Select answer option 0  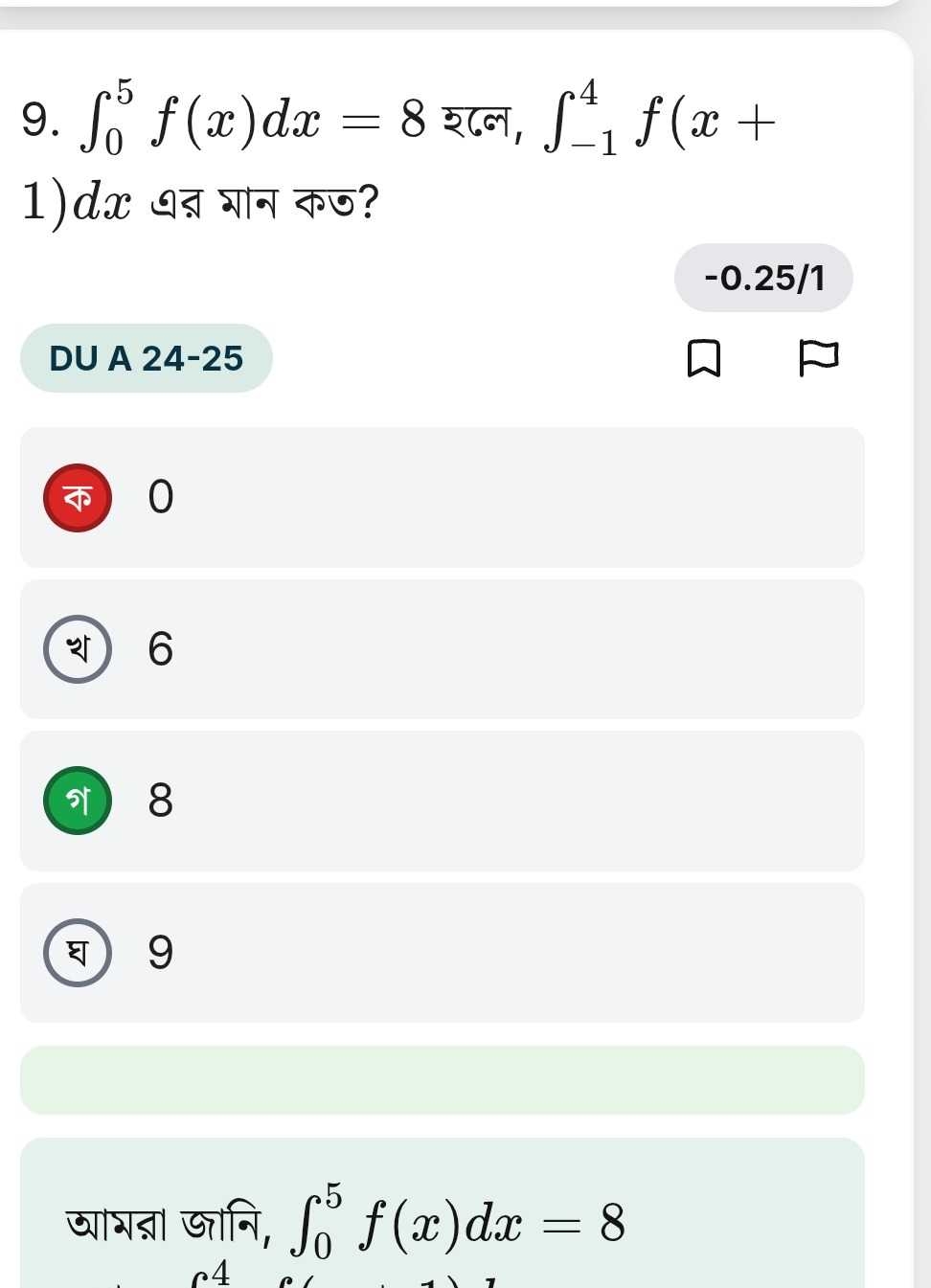(441, 497)
